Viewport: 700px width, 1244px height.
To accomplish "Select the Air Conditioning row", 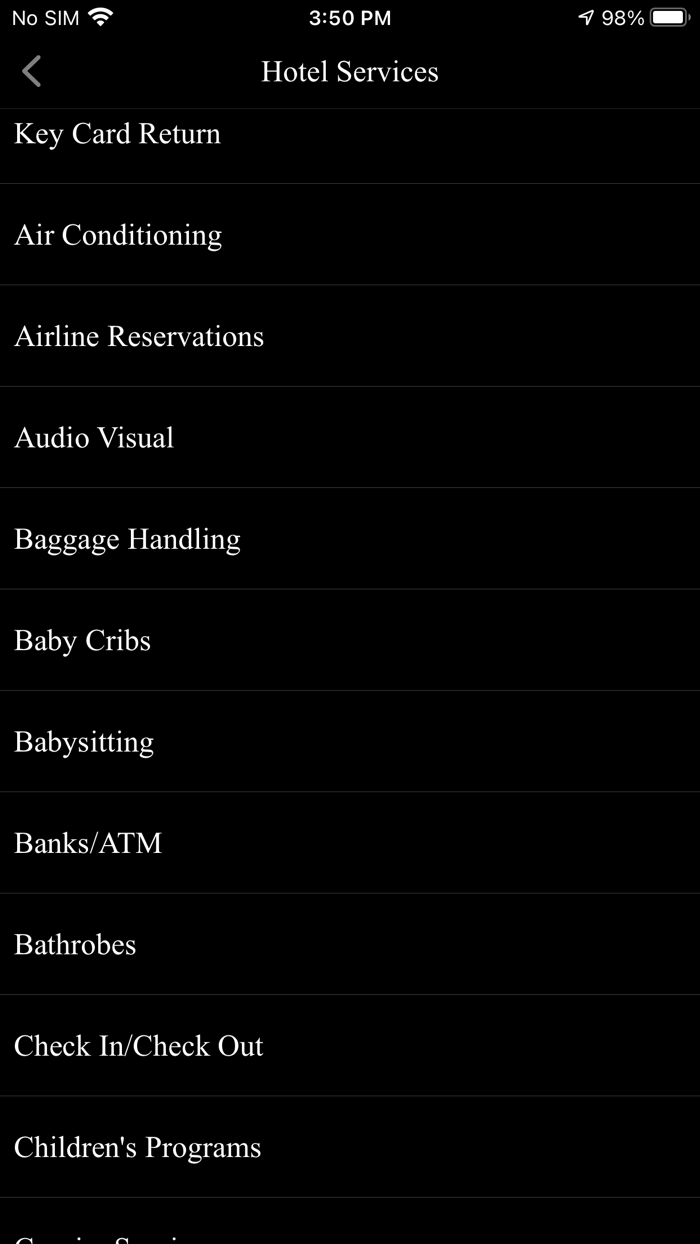I will pyautogui.click(x=118, y=235).
